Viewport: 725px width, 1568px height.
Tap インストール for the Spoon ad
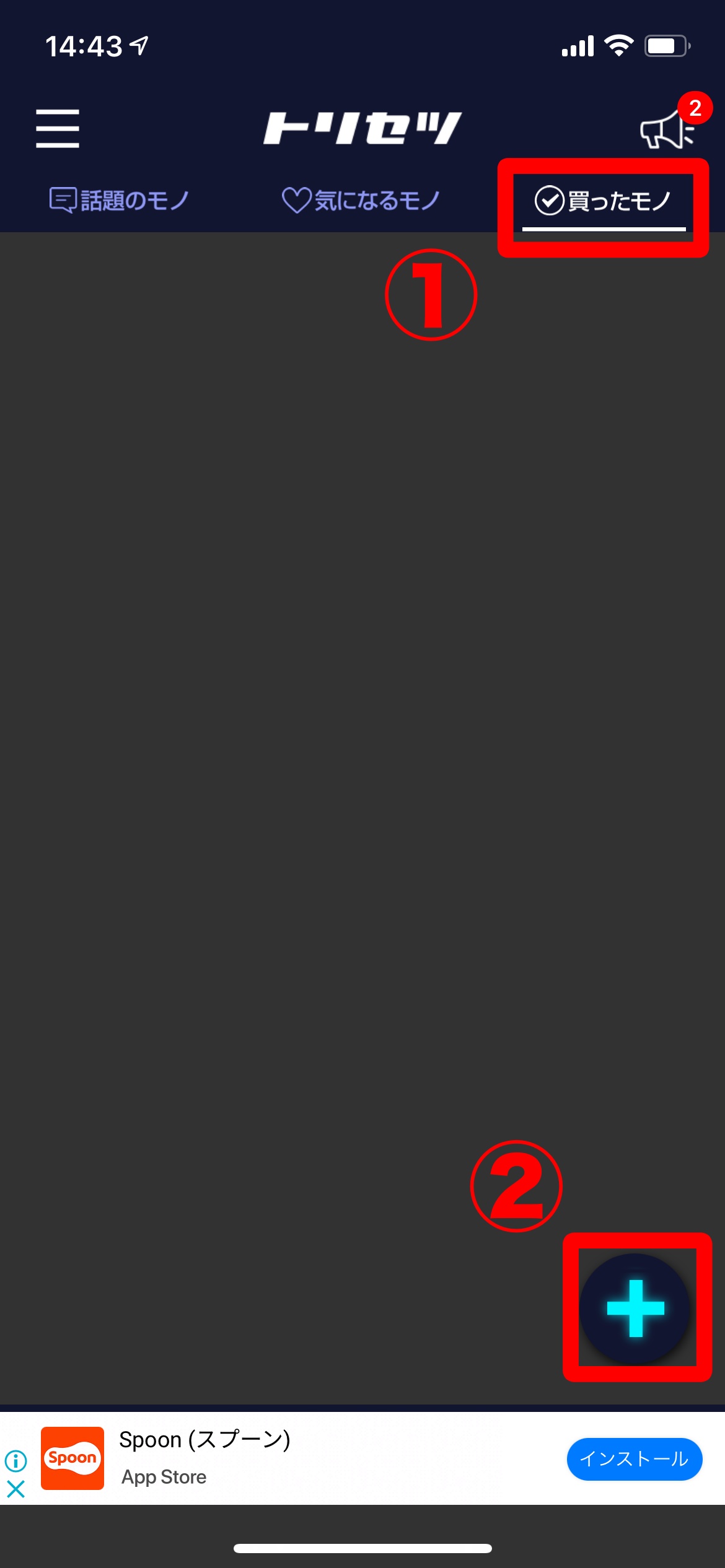tap(634, 1459)
